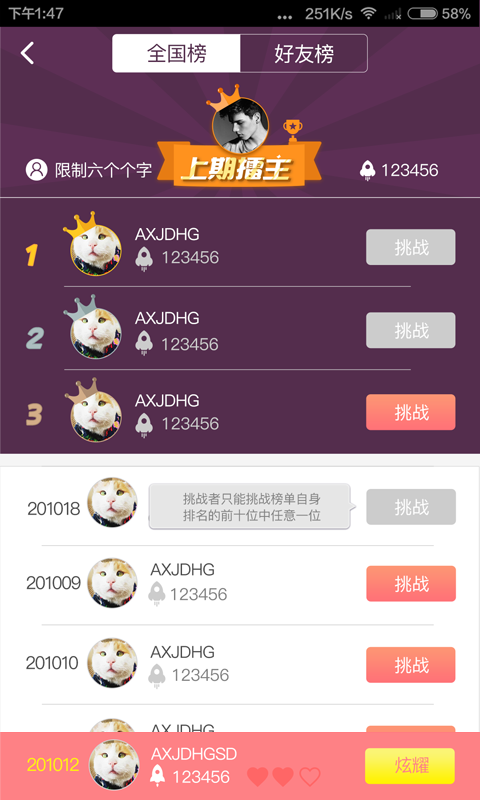480x800 pixels.
Task: Open the avatar of player 201009
Action: pyautogui.click(x=112, y=583)
